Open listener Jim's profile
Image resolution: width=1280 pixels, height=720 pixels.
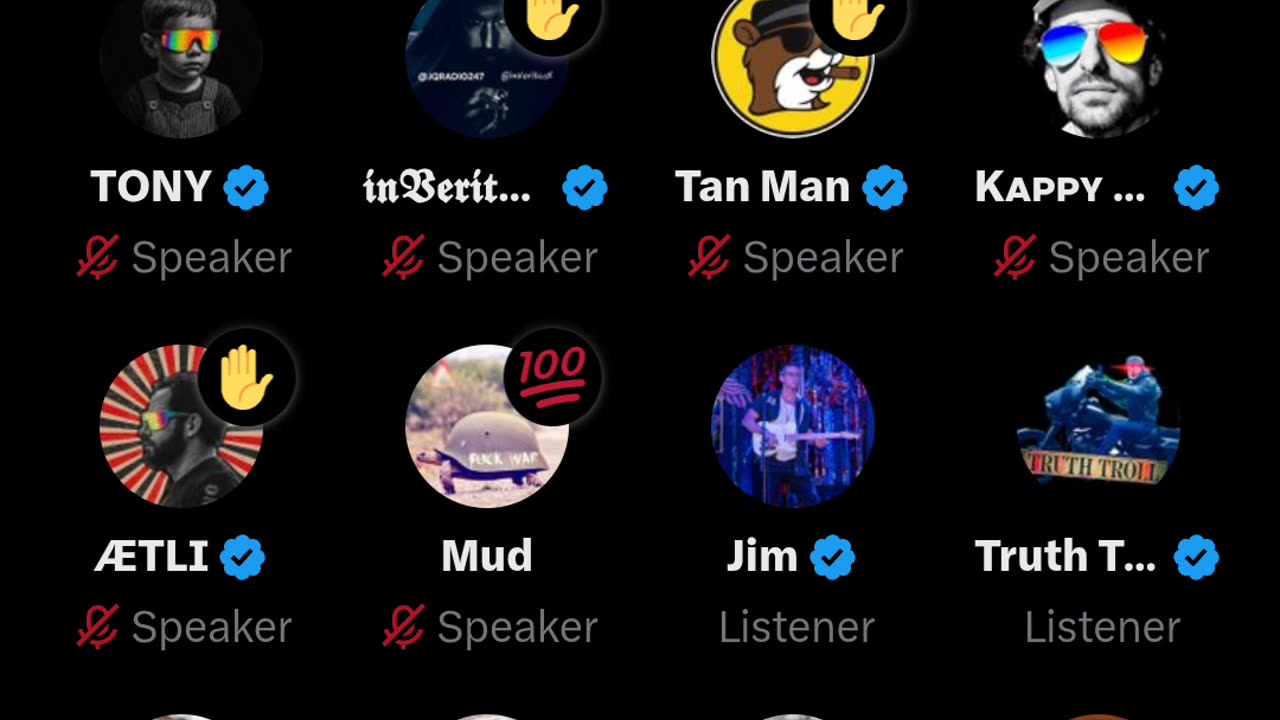(792, 426)
